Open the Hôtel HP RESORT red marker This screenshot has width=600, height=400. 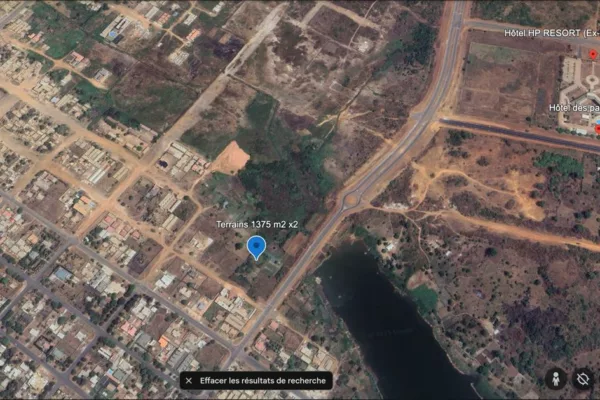pos(592,54)
